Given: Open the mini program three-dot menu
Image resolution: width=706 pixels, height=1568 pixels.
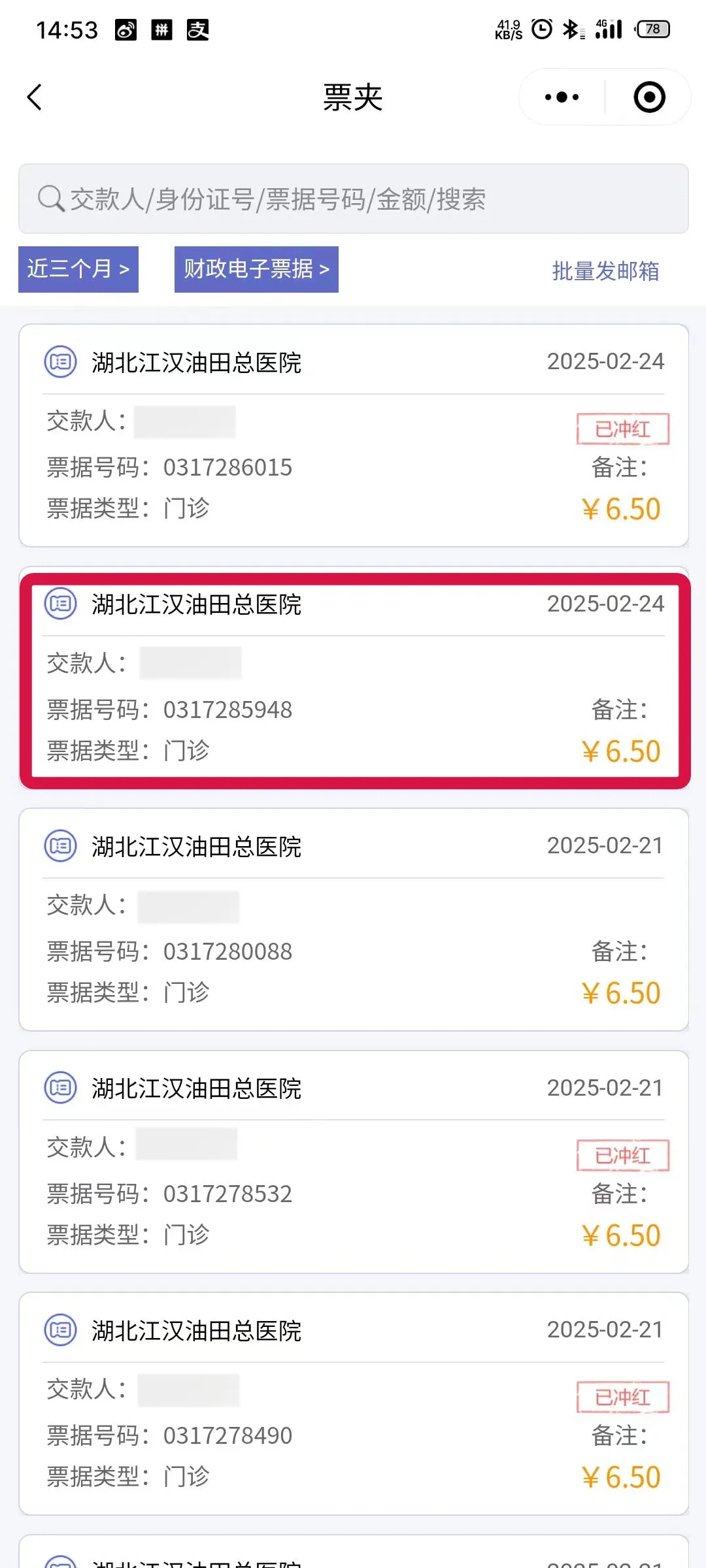Looking at the screenshot, I should [x=562, y=98].
